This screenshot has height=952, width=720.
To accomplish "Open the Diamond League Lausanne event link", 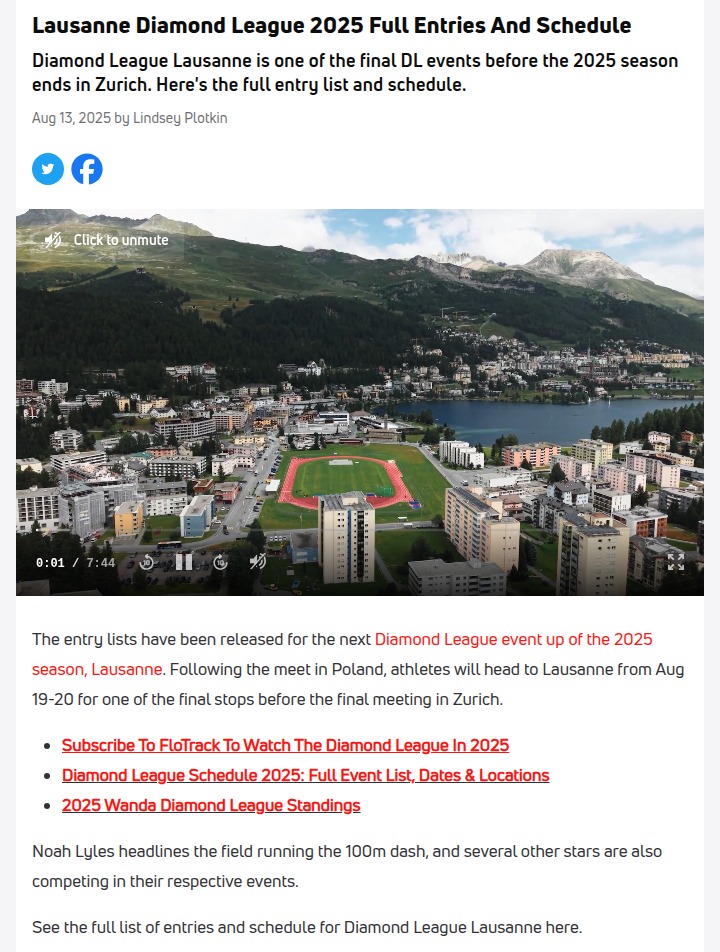I will (x=513, y=639).
